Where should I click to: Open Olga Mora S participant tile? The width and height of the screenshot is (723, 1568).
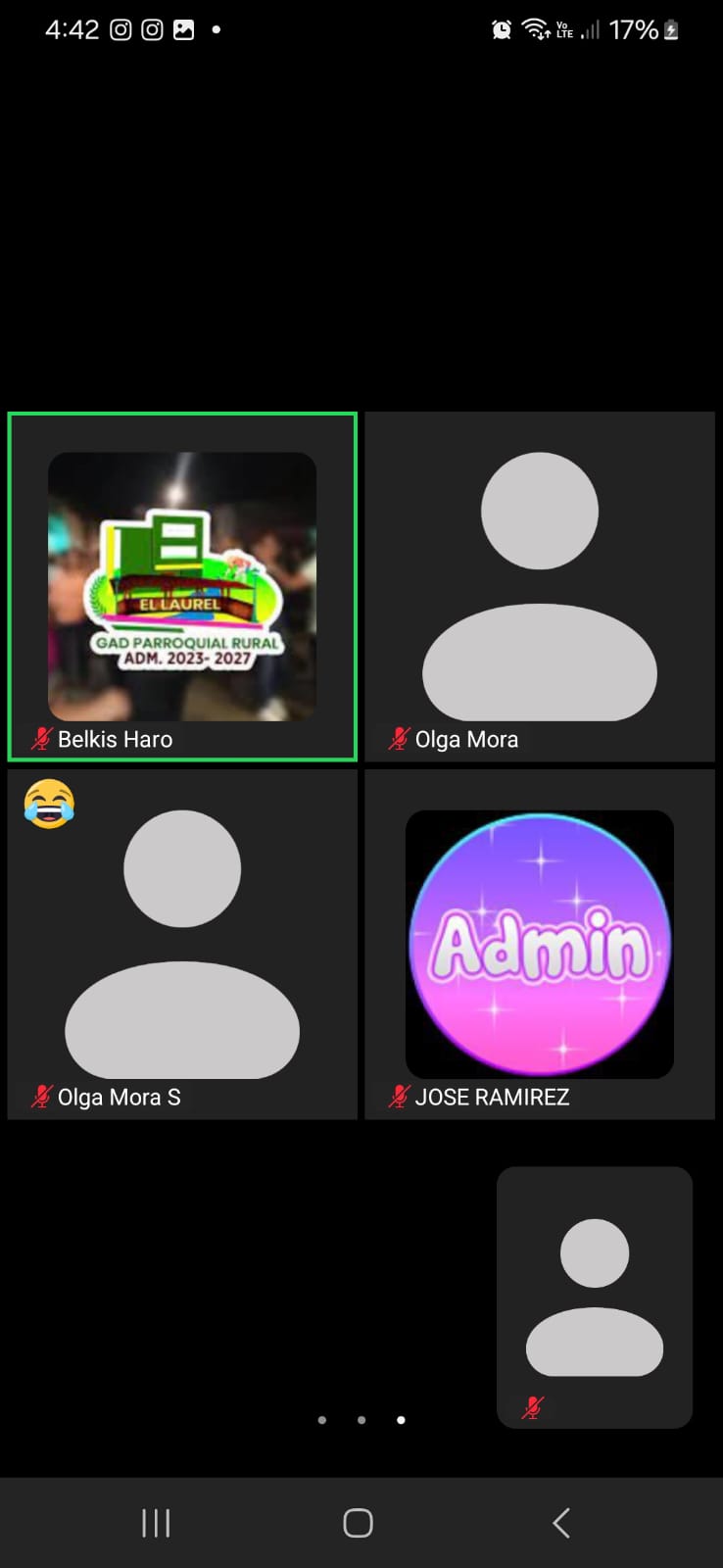[182, 944]
